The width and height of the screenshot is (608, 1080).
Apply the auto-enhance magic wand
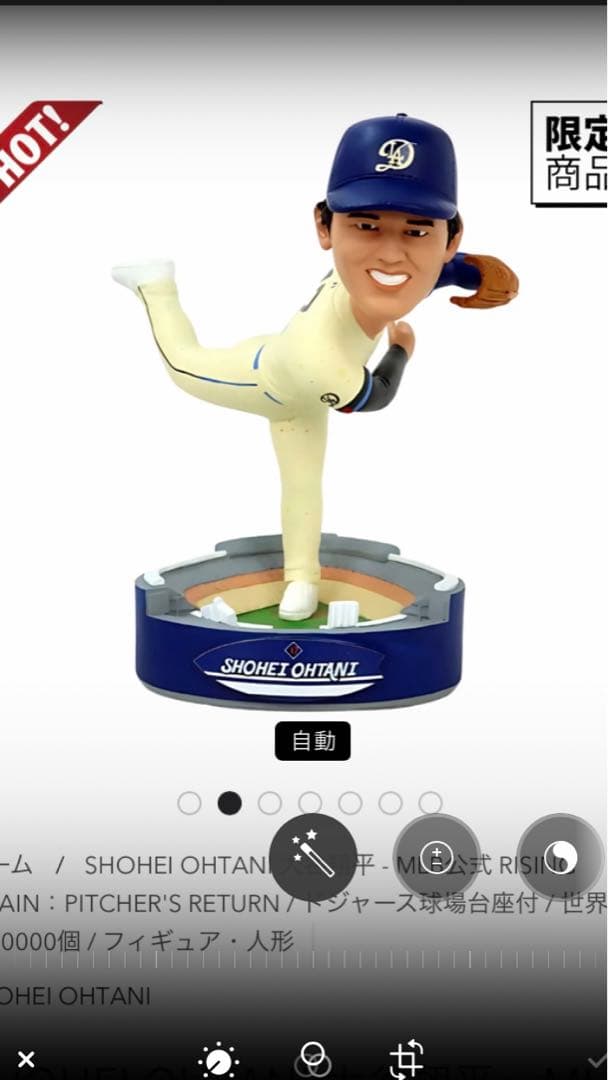click(x=312, y=856)
